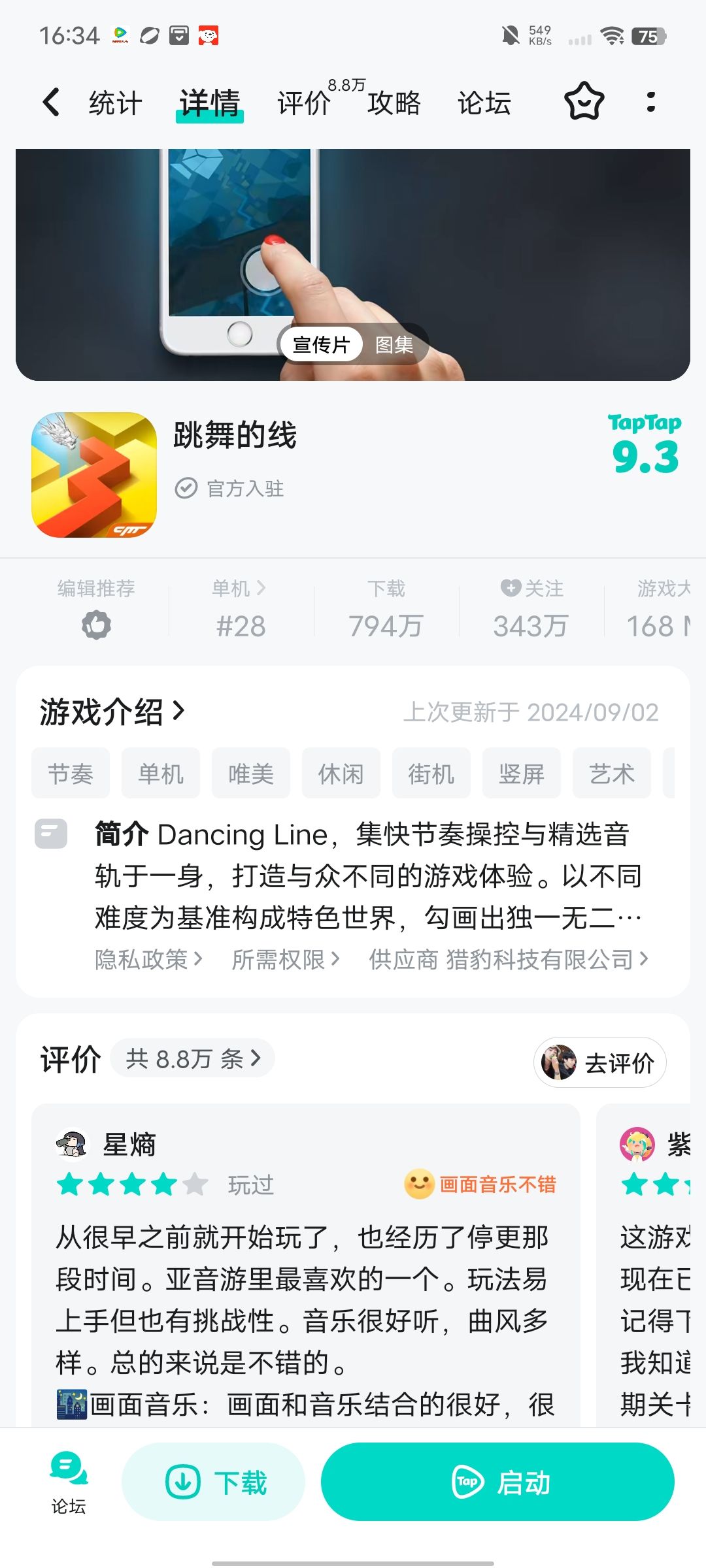Switch to the 统计 tab

tap(115, 103)
